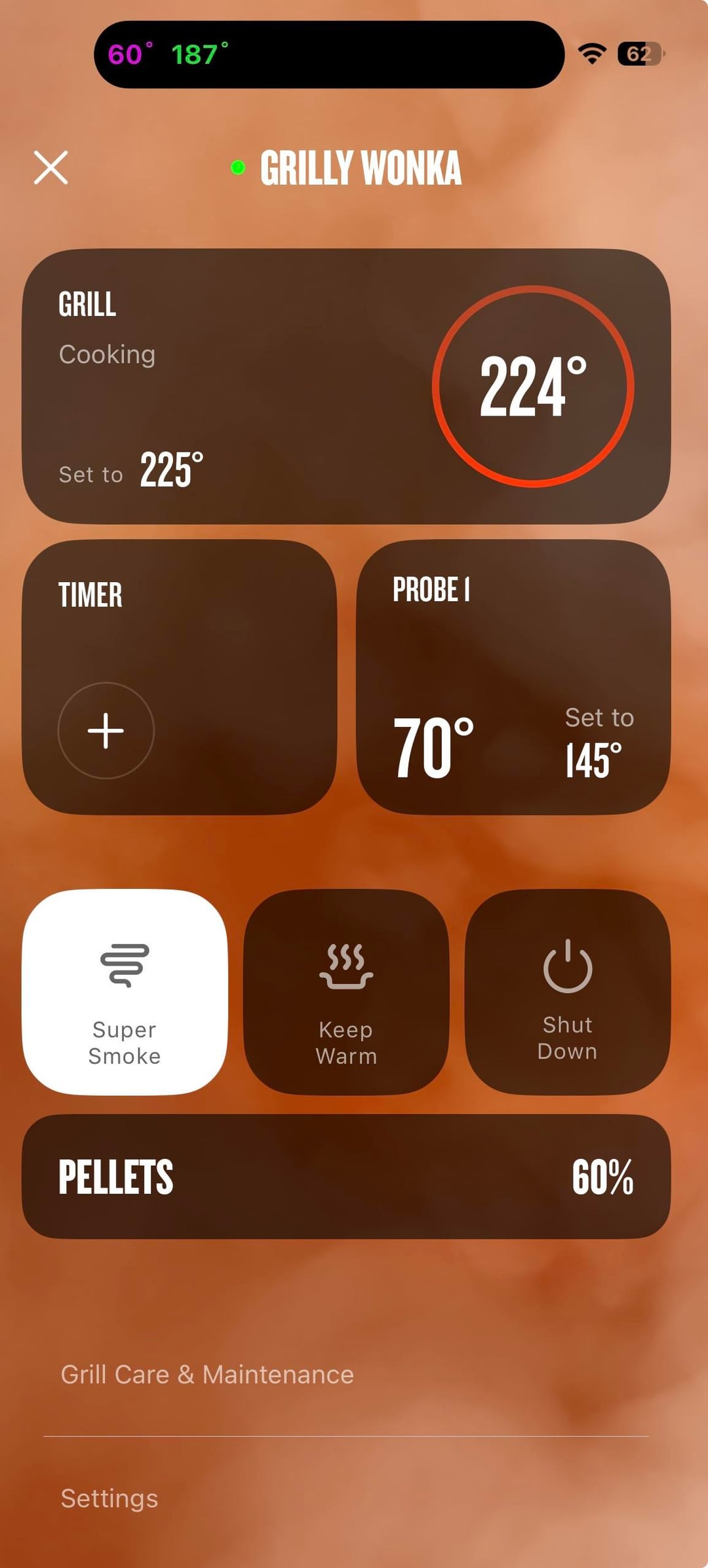708x1568 pixels.
Task: Add a new timer with the plus button
Action: pos(106,730)
